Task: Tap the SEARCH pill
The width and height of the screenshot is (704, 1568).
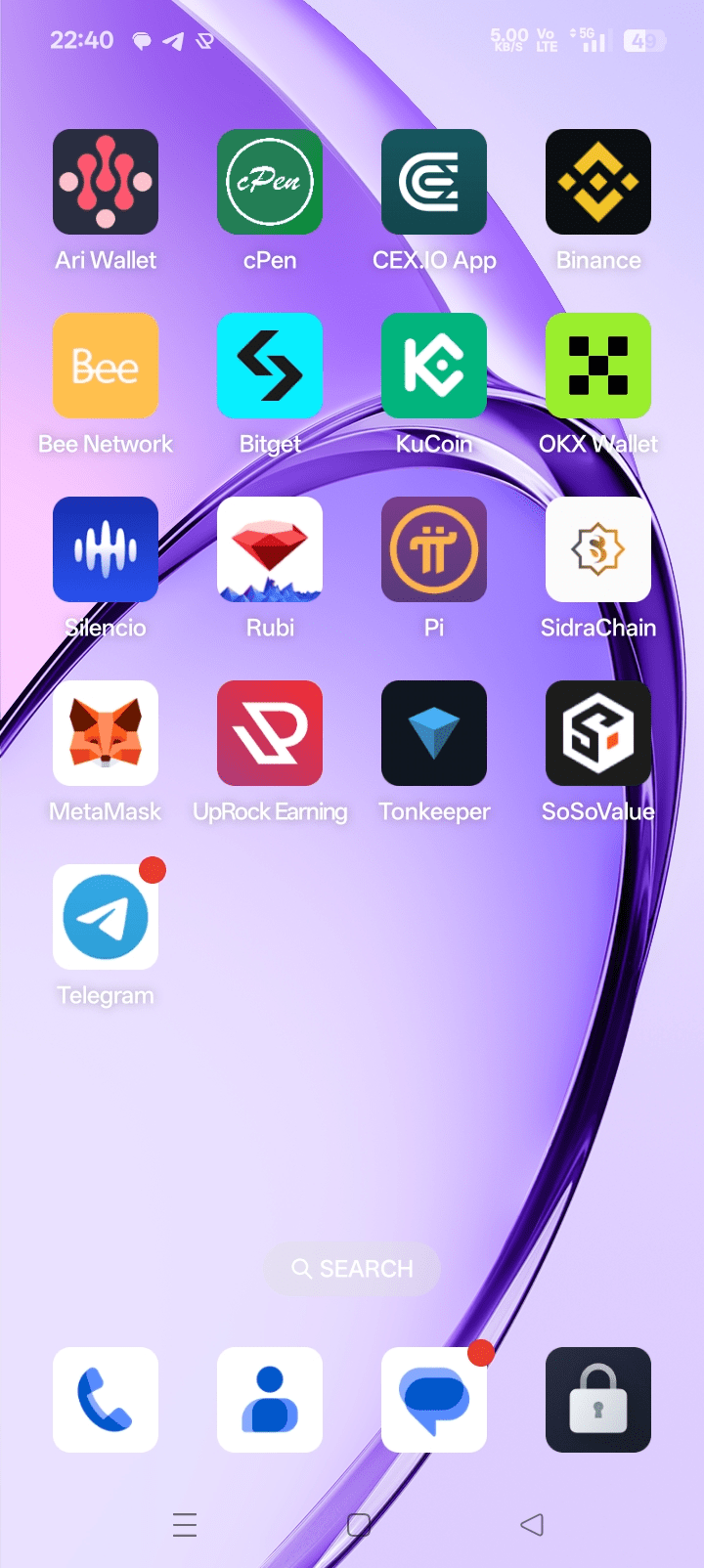Action: (352, 1268)
